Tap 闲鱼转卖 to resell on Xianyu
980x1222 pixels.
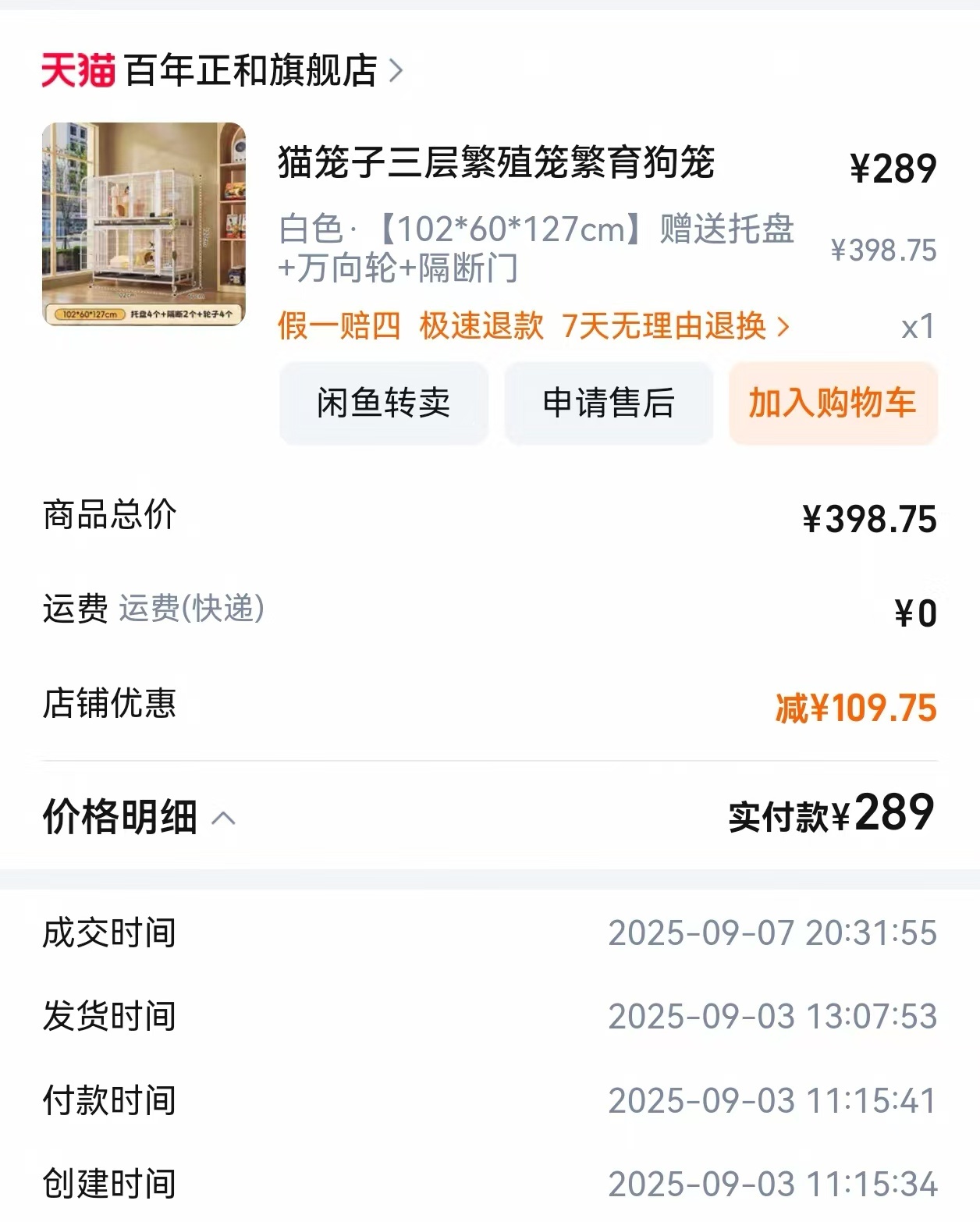pyautogui.click(x=384, y=403)
